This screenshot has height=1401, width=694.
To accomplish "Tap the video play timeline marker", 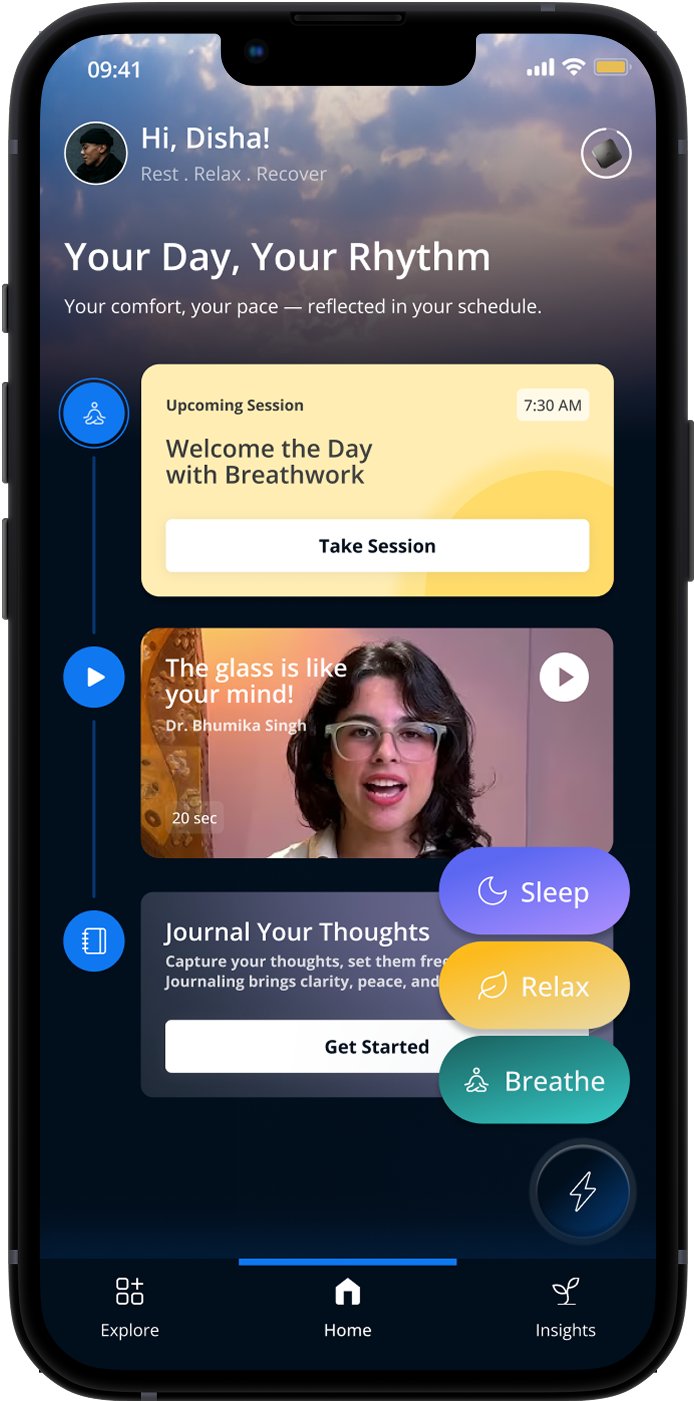I will point(94,677).
